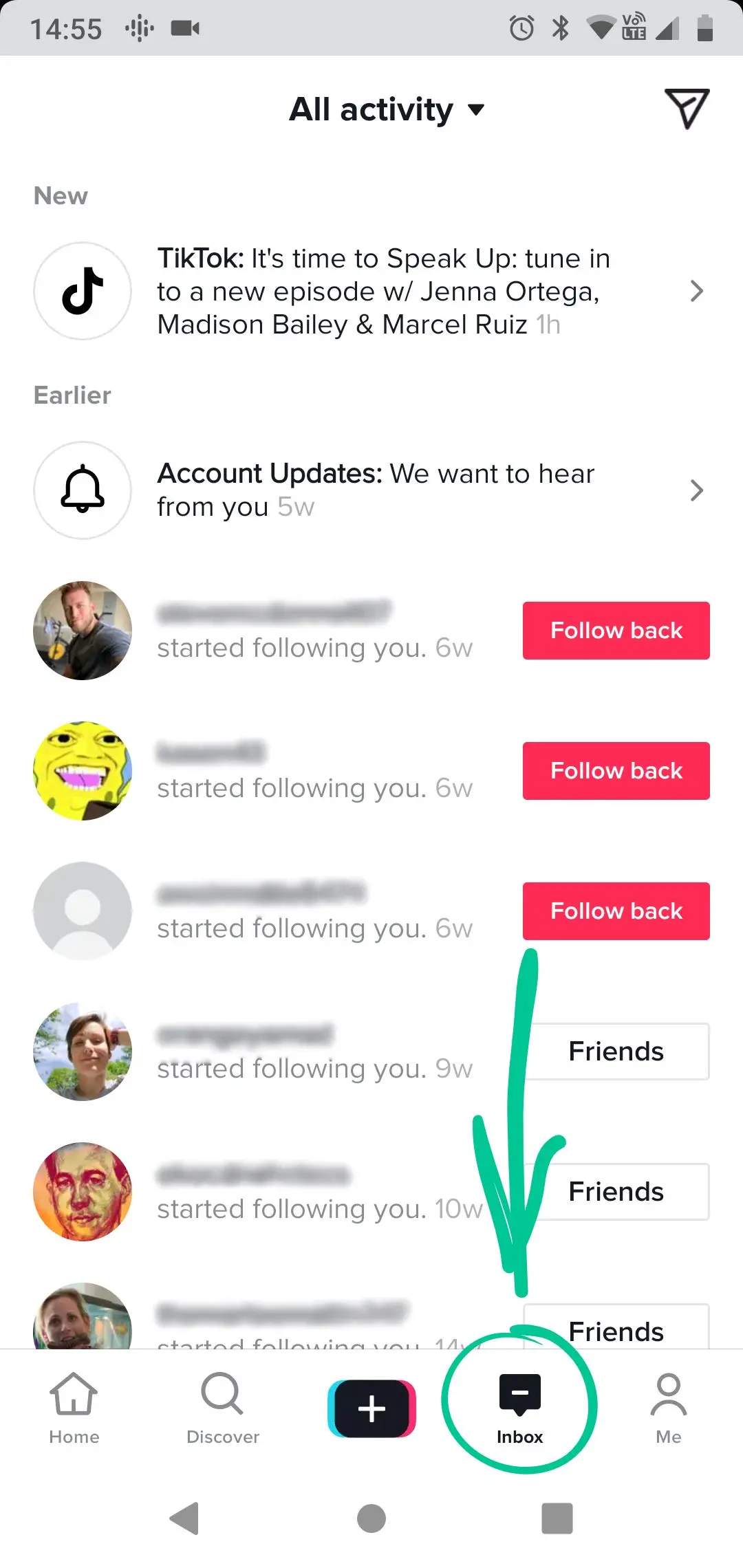Follow back the man in dark shirt avatar

(x=616, y=631)
